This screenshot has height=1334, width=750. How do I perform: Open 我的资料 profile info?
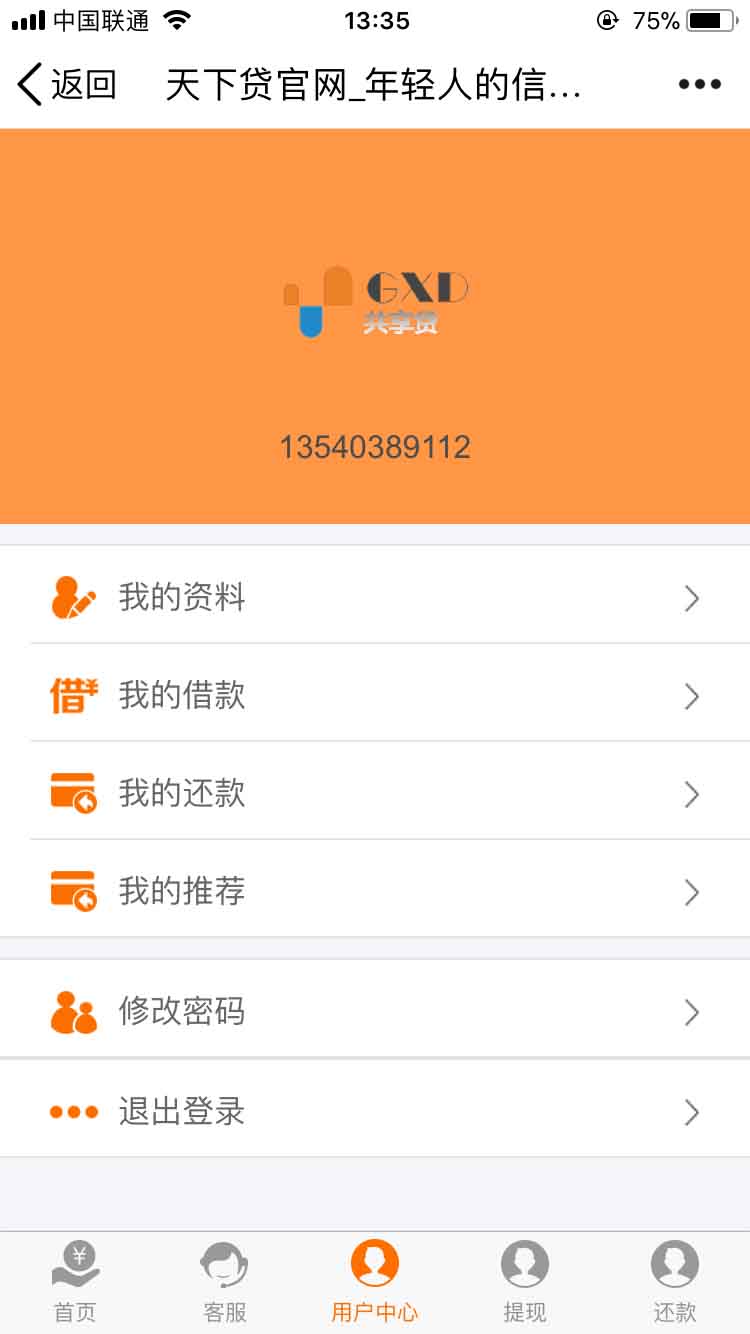375,597
